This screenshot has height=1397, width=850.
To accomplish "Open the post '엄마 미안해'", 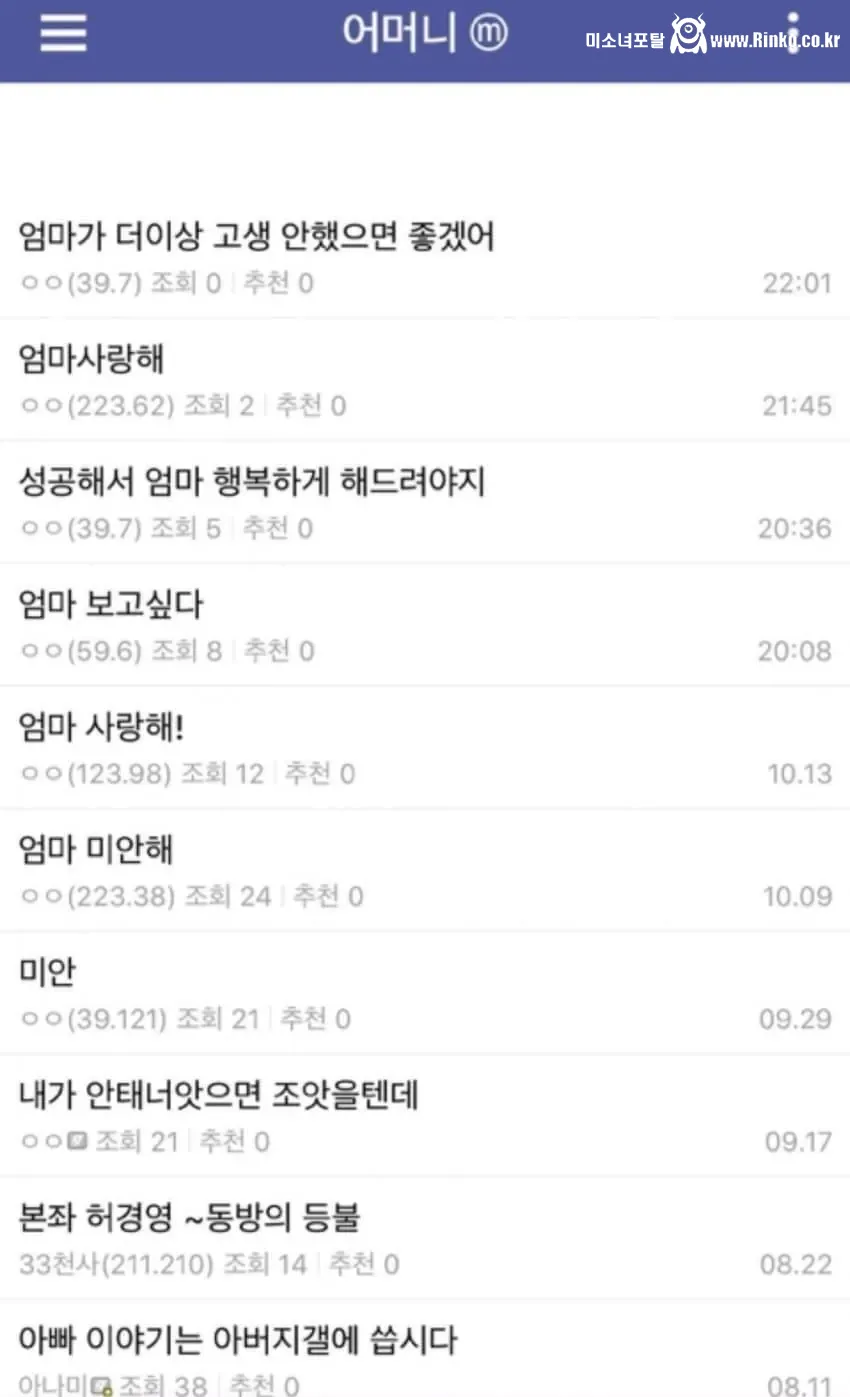I will tap(96, 849).
